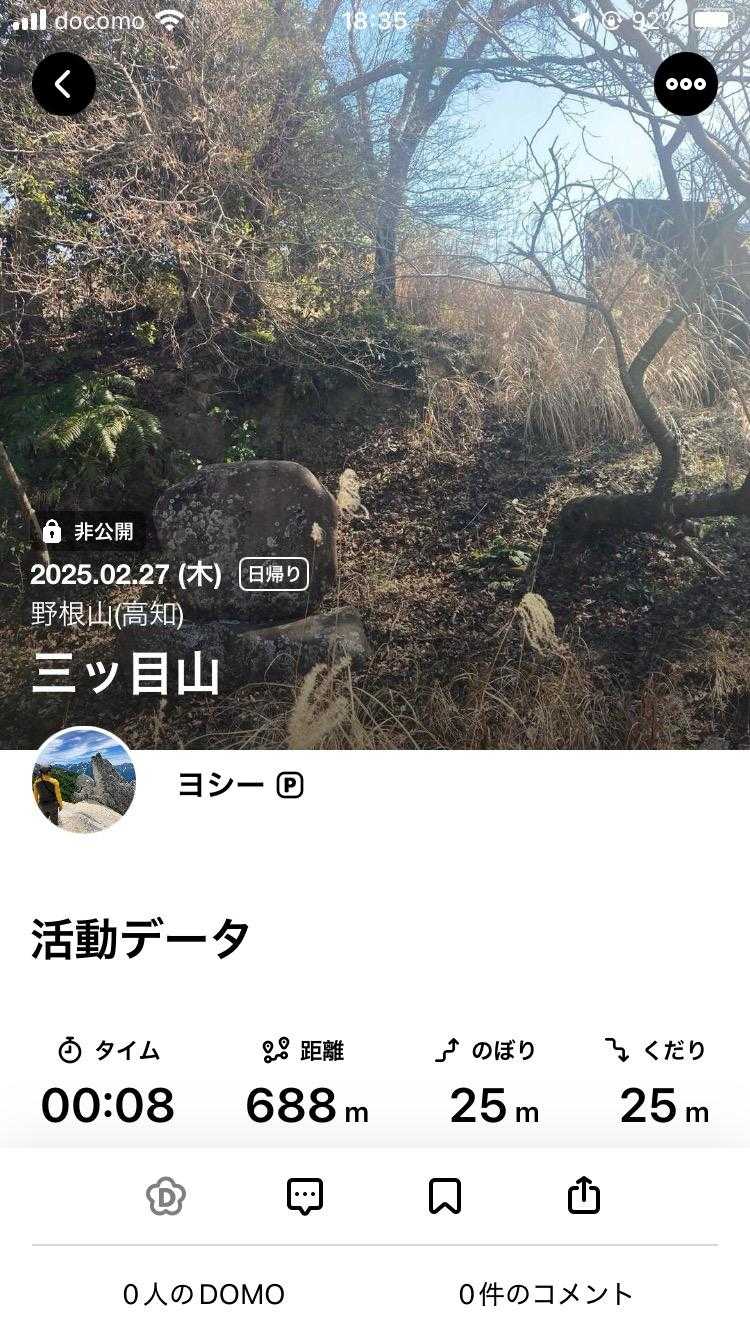The image size is (750, 1334).
Task: View the 0件のコメント list
Action: [x=546, y=1294]
